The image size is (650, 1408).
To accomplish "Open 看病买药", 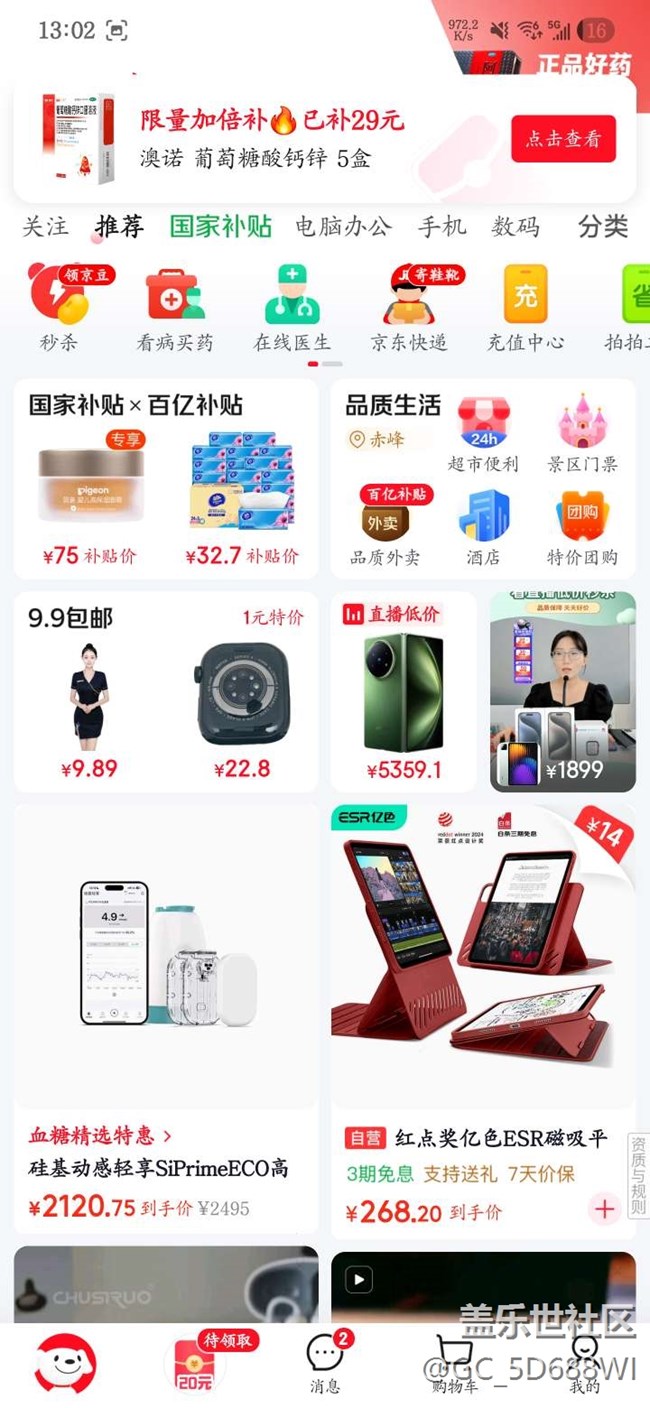I will 175,307.
